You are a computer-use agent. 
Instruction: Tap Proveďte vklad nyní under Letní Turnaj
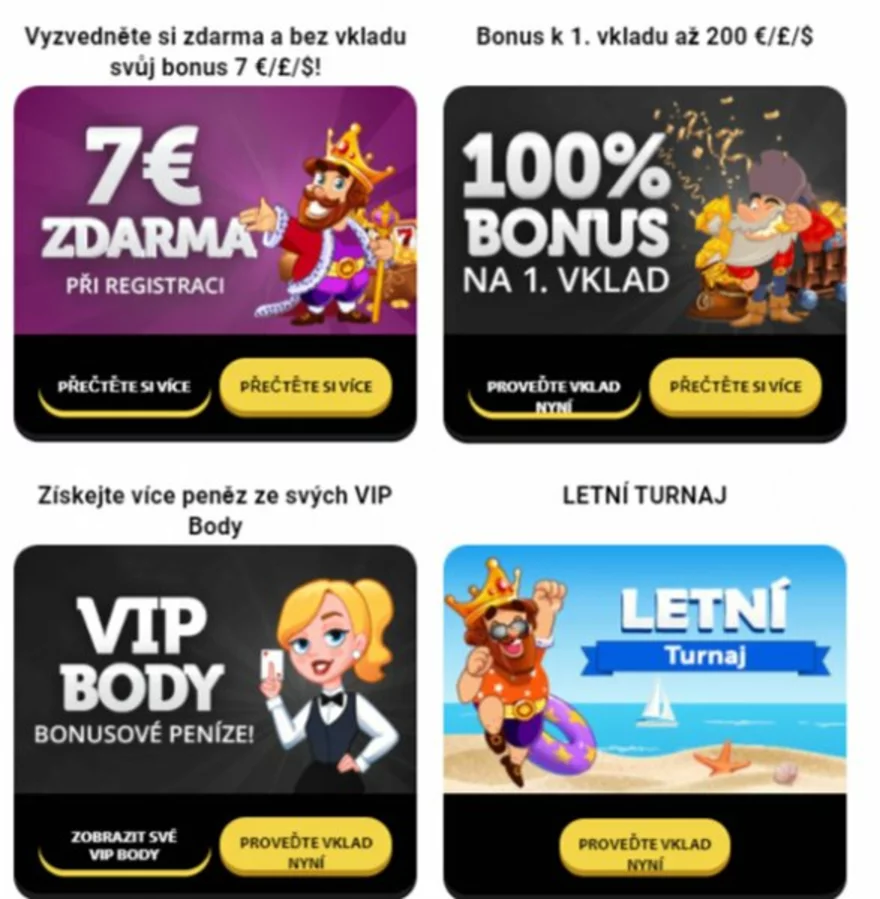pyautogui.click(x=644, y=852)
